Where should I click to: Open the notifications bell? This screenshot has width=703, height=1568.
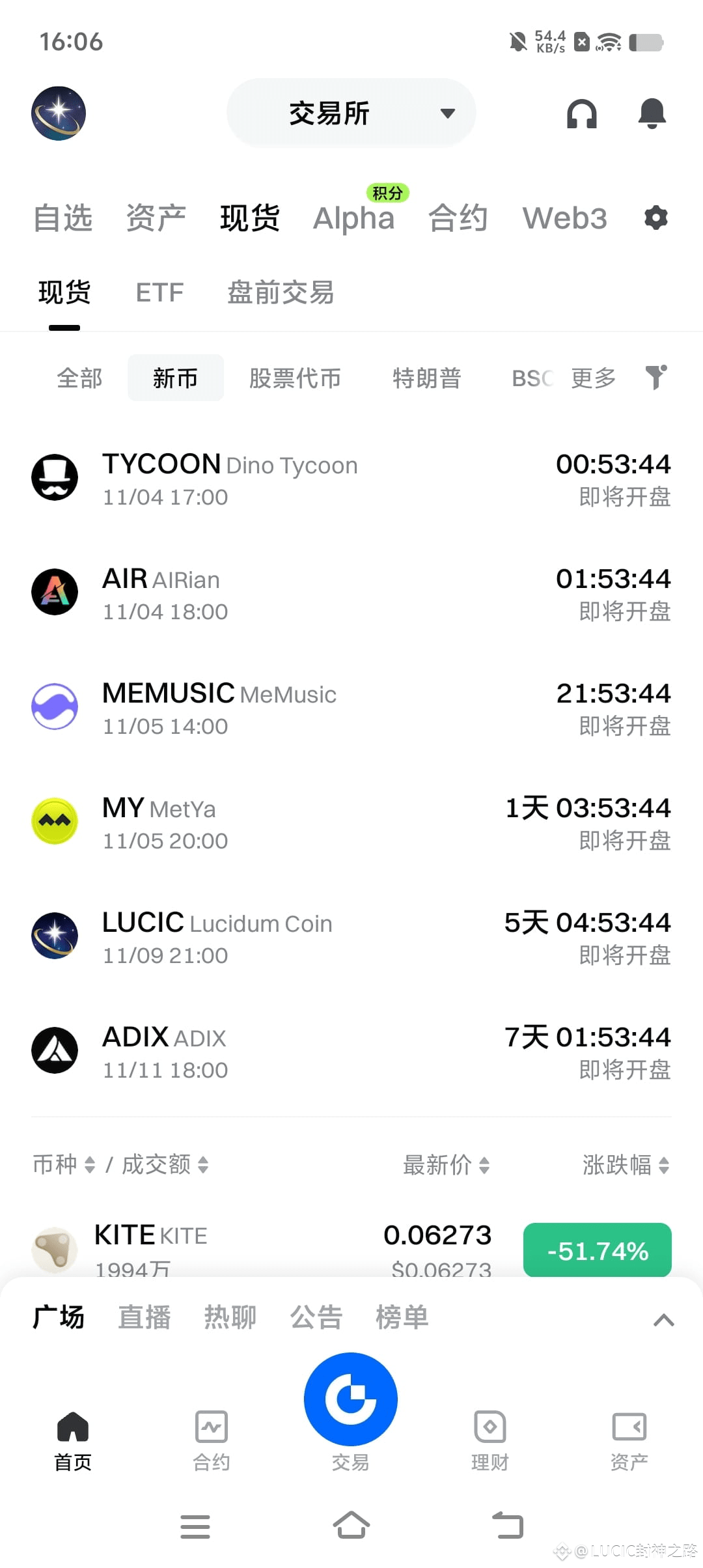(x=652, y=114)
